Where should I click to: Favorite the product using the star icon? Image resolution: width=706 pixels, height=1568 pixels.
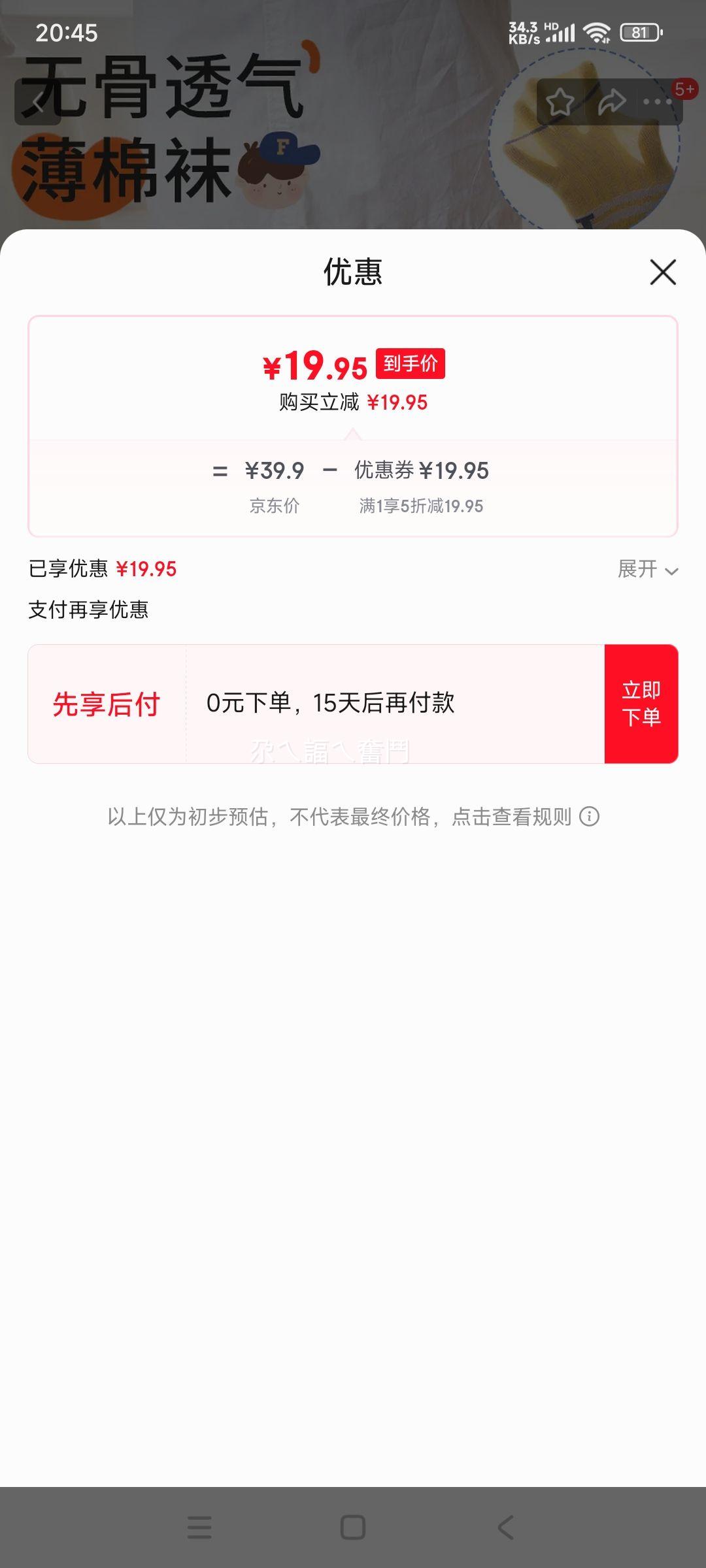point(561,101)
